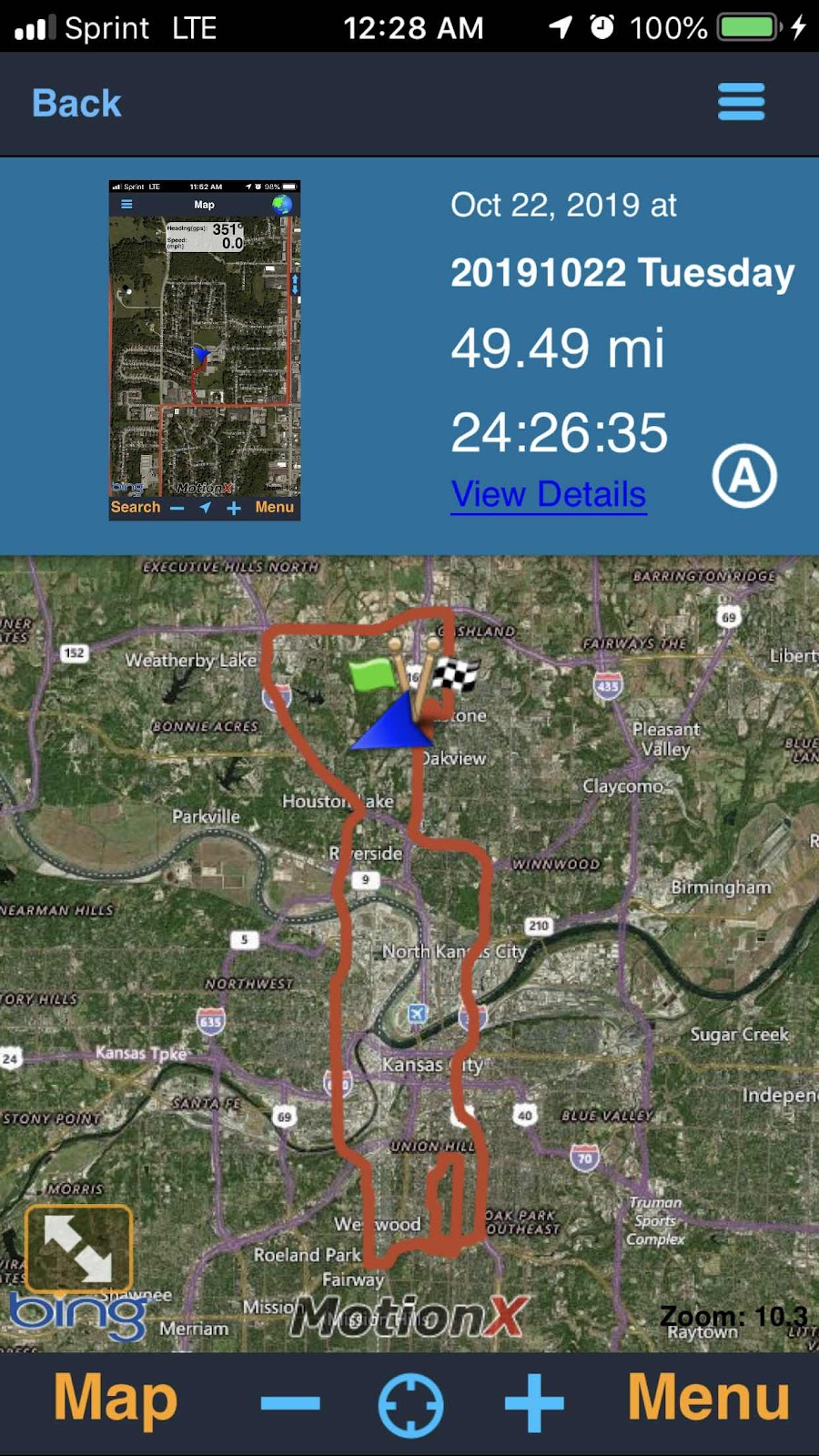Open the bottom Menu button
Image resolution: width=819 pixels, height=1456 pixels.
point(708,1399)
